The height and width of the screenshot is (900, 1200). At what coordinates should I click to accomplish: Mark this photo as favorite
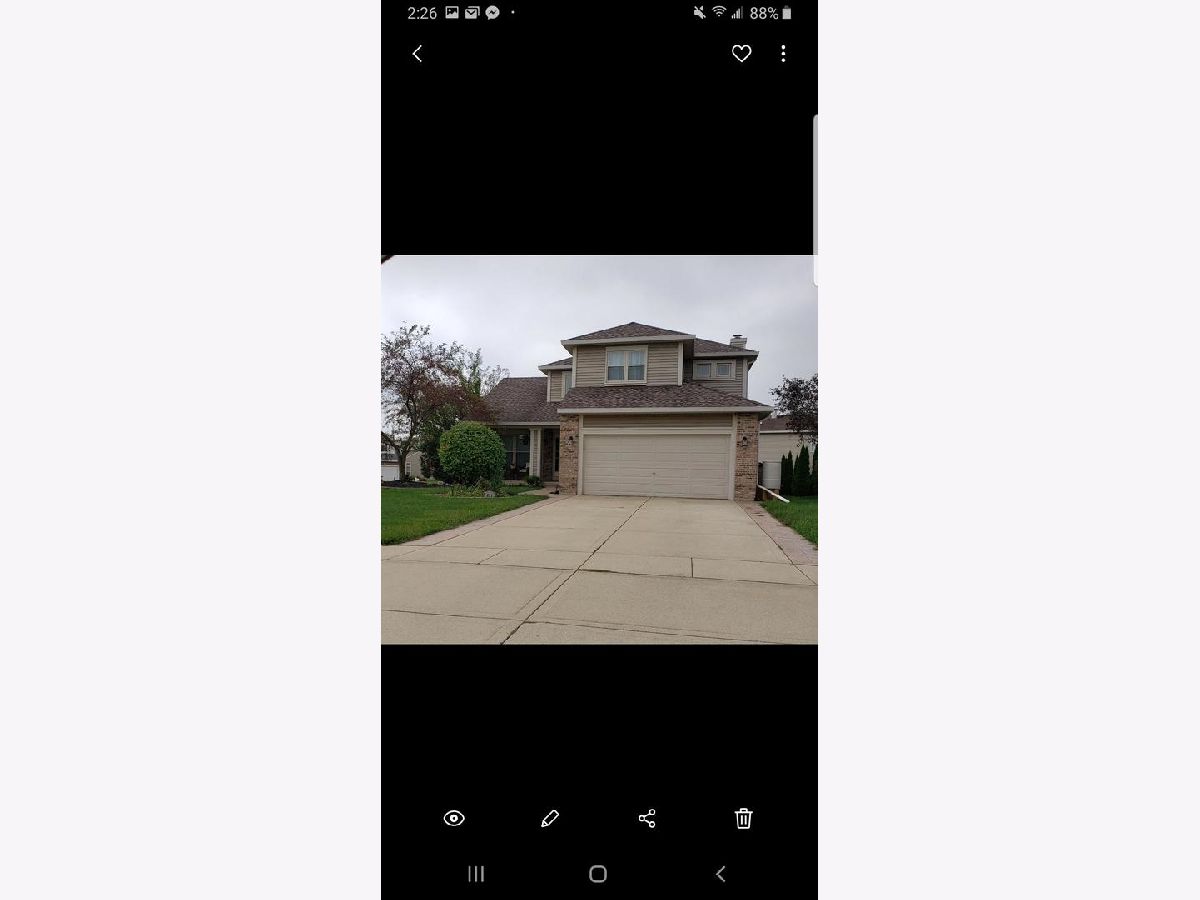741,54
